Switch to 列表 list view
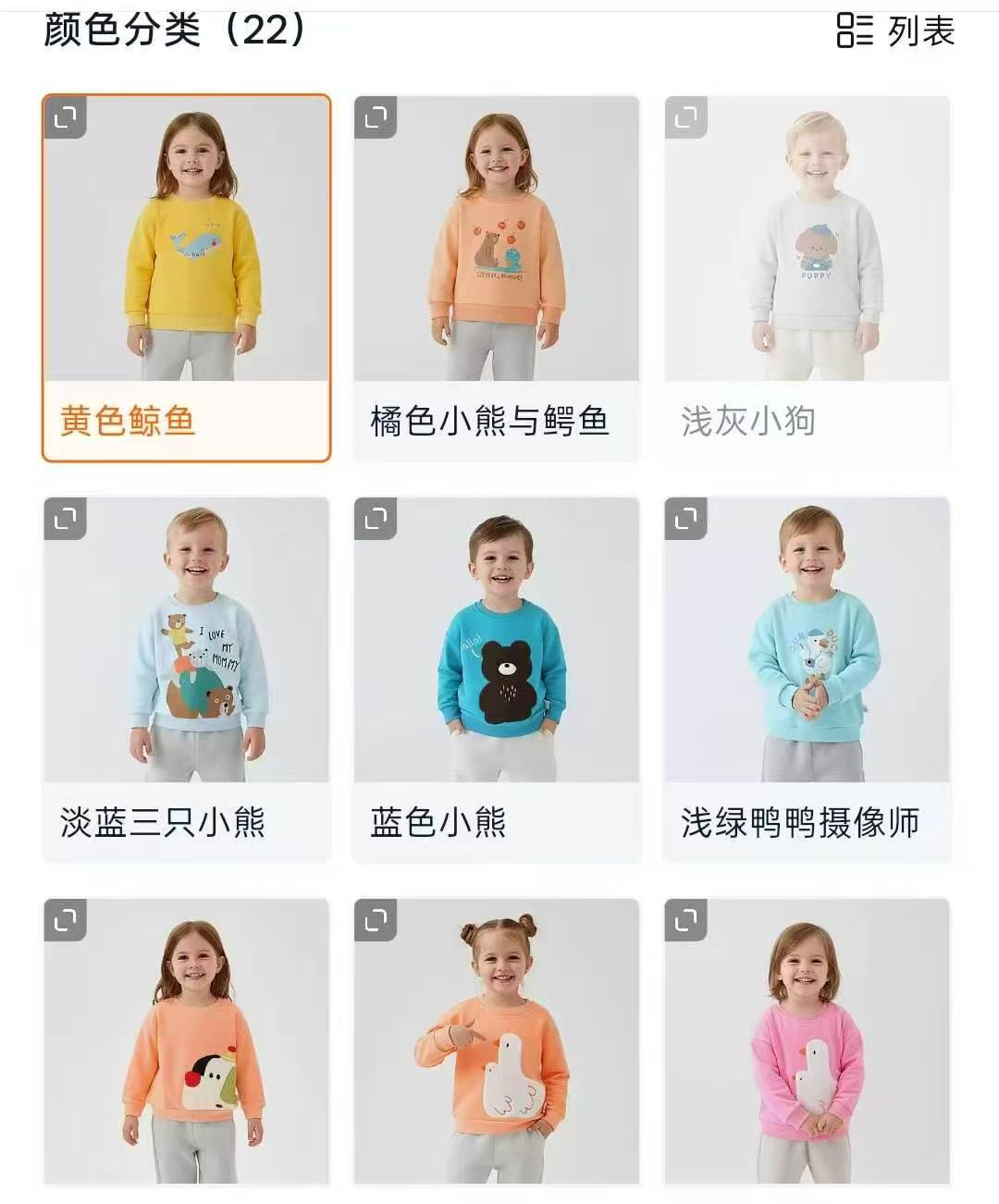The width and height of the screenshot is (999, 1204). pyautogui.click(x=895, y=31)
